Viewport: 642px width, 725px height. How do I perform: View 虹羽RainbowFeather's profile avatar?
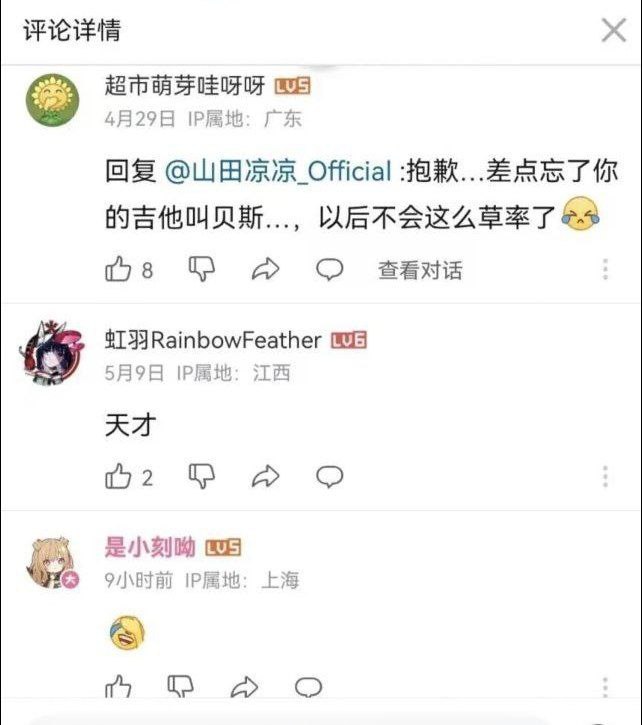click(48, 352)
